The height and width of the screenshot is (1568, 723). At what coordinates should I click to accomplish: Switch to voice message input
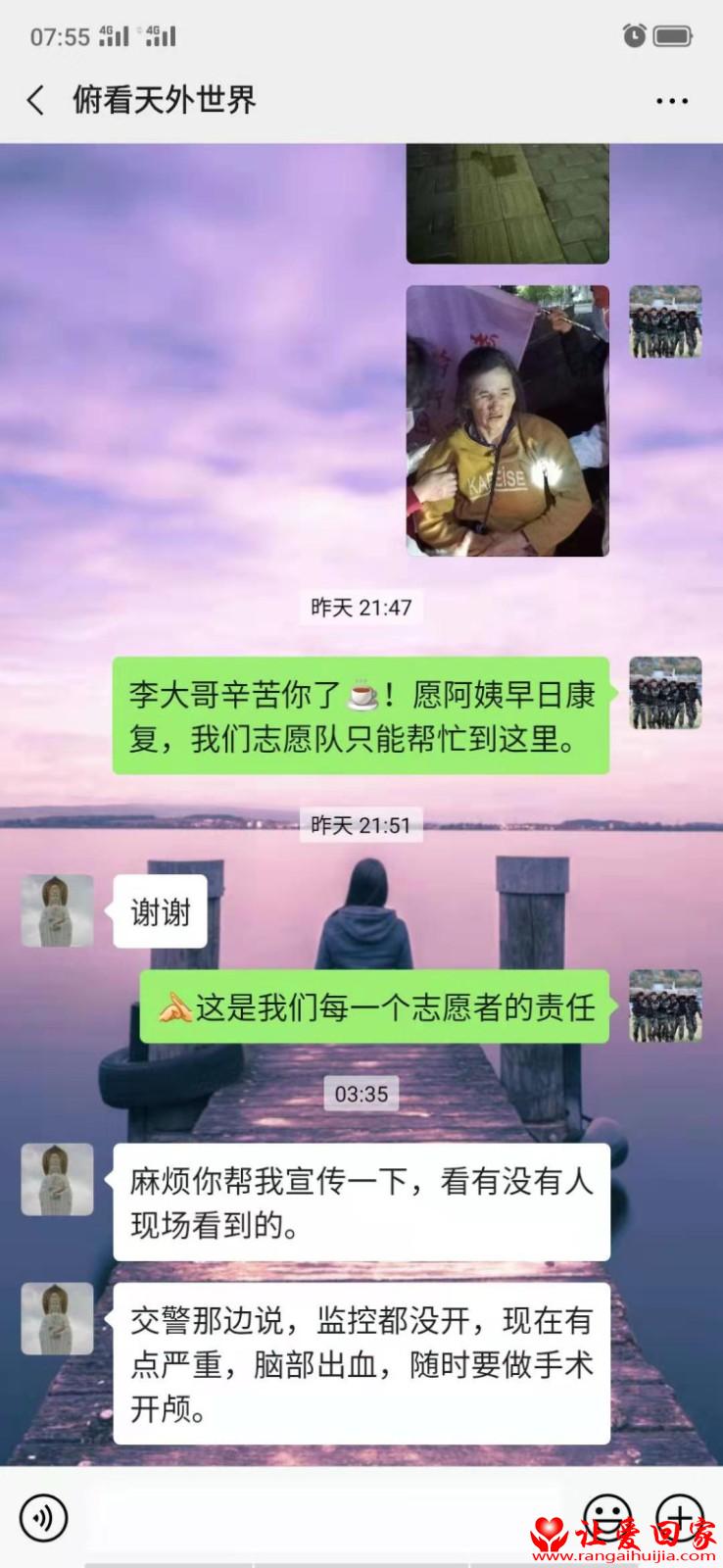43,1518
